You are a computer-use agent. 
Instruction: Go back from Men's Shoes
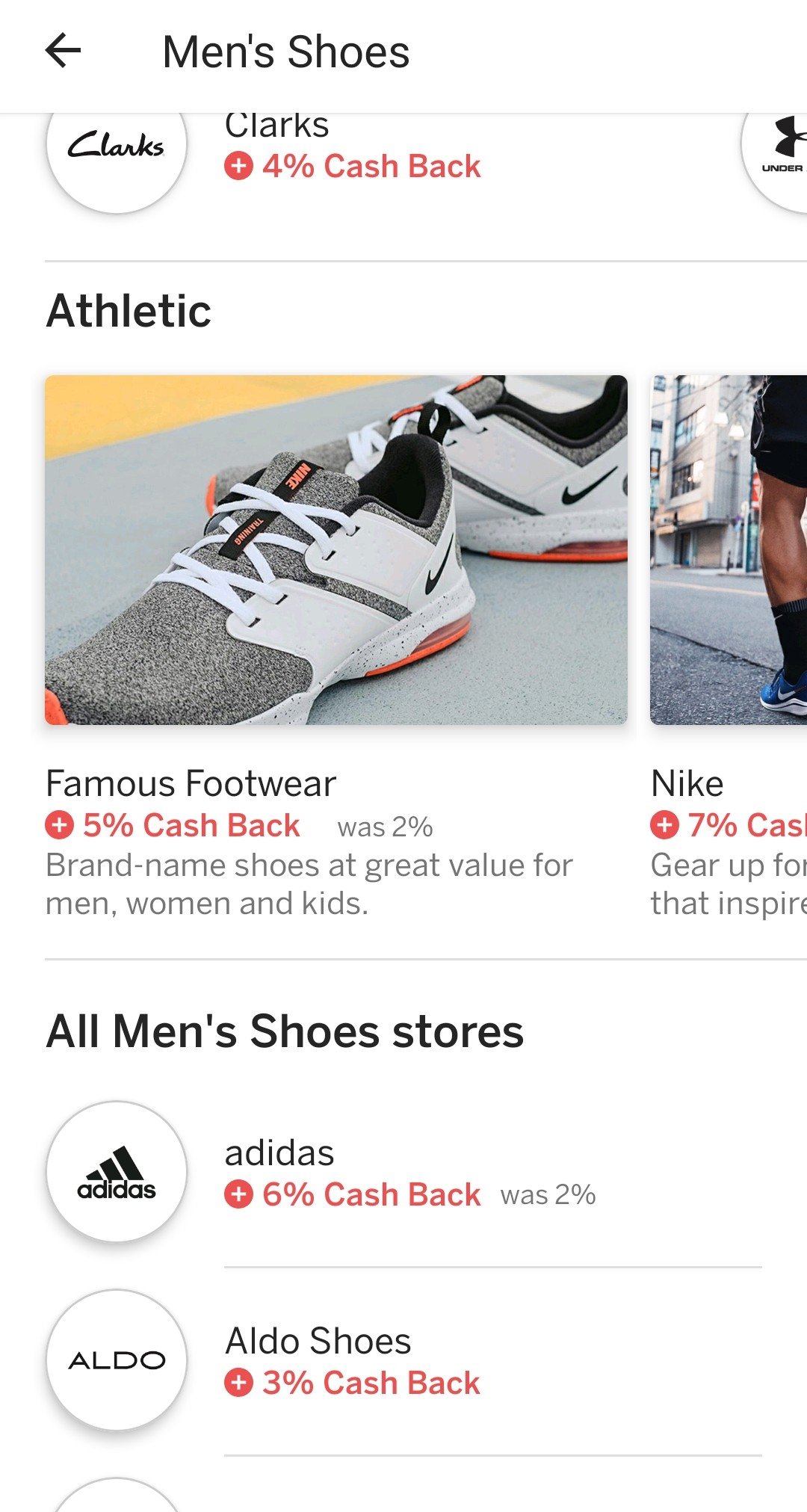coord(63,52)
